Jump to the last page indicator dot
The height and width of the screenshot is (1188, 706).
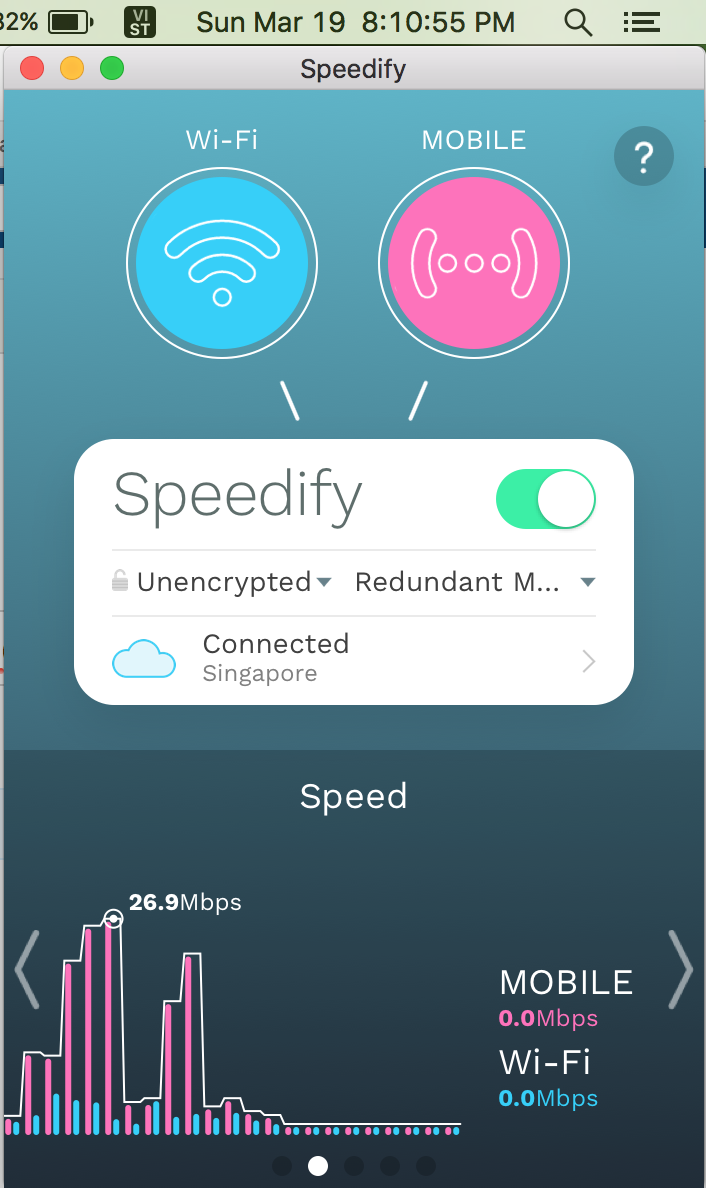coord(426,1166)
